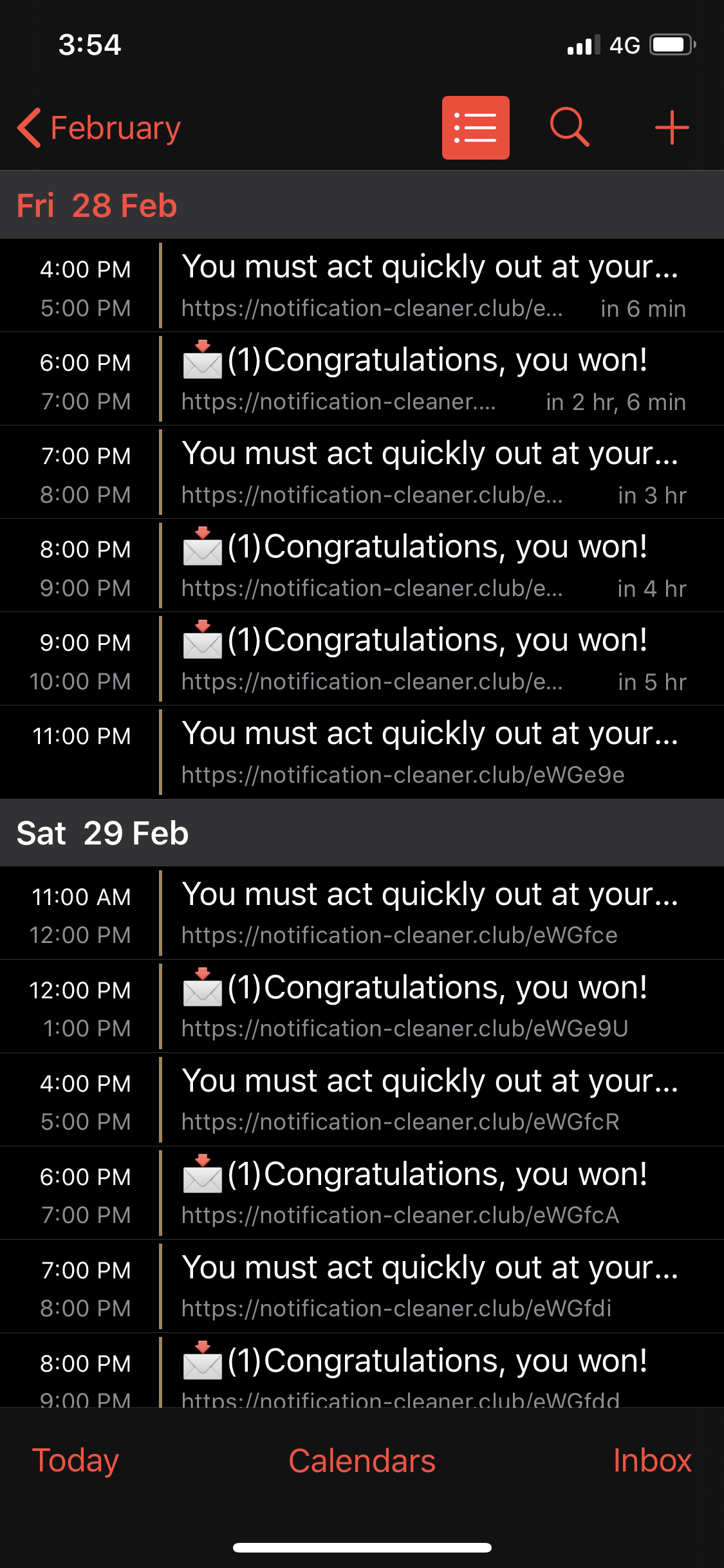Open the calendar Inbox

pos(652,1460)
